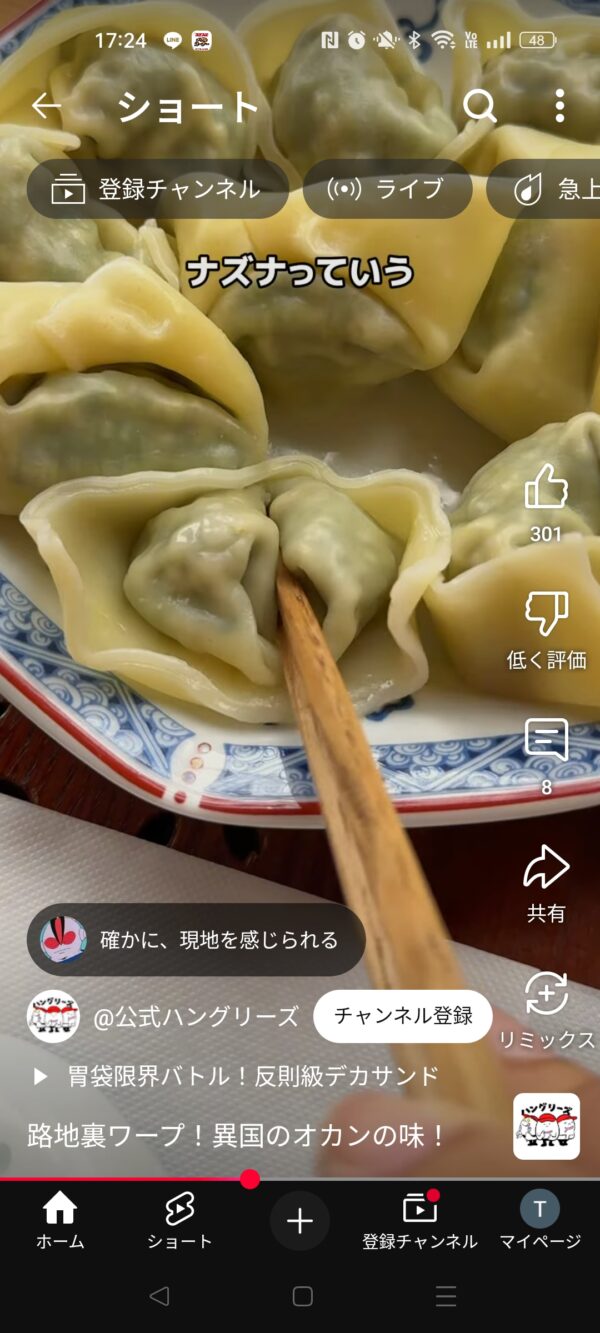Screen dimensions: 600x1333
Task: Switch to the ホーム tab
Action: point(60,1221)
